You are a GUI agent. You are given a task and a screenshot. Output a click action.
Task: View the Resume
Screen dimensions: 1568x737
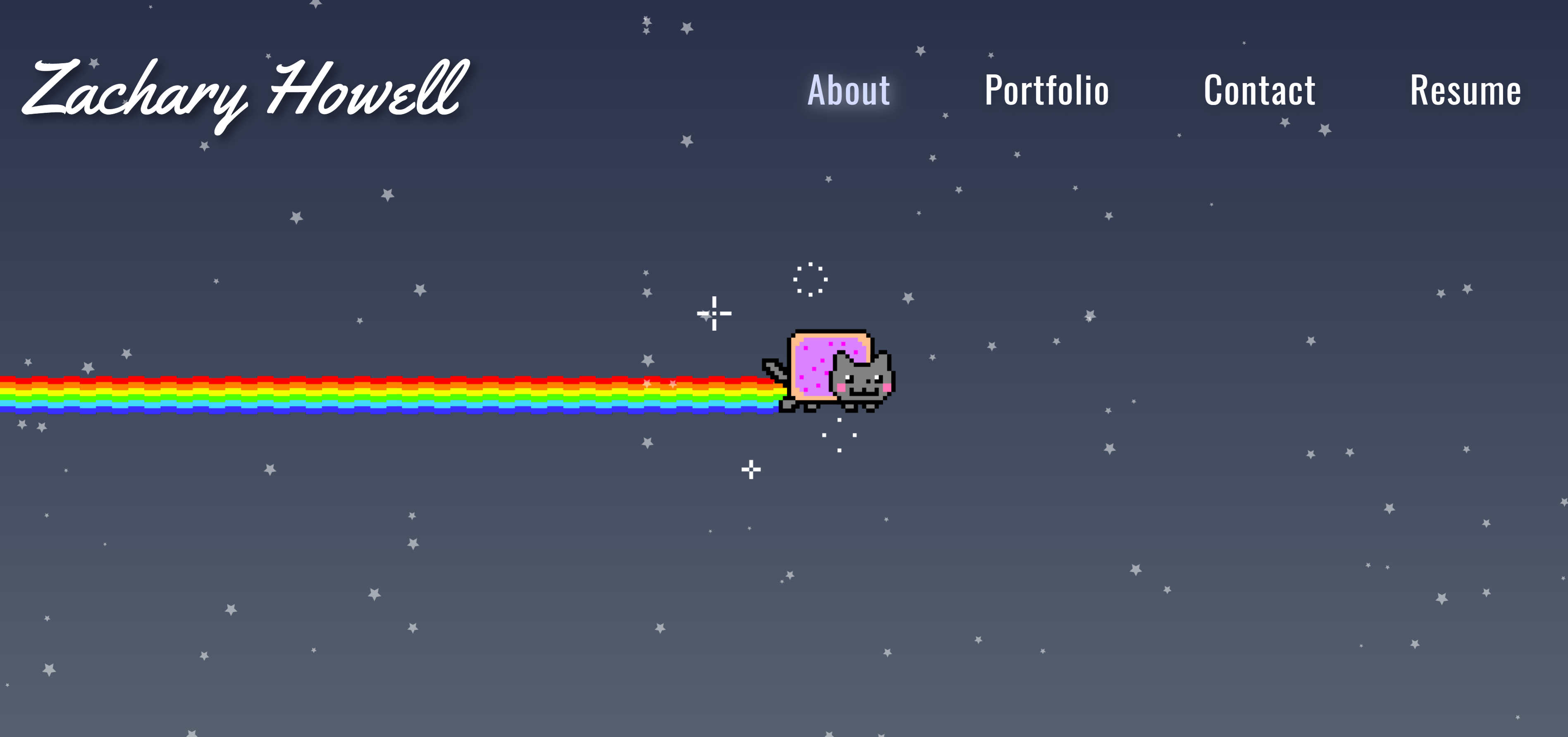1465,90
